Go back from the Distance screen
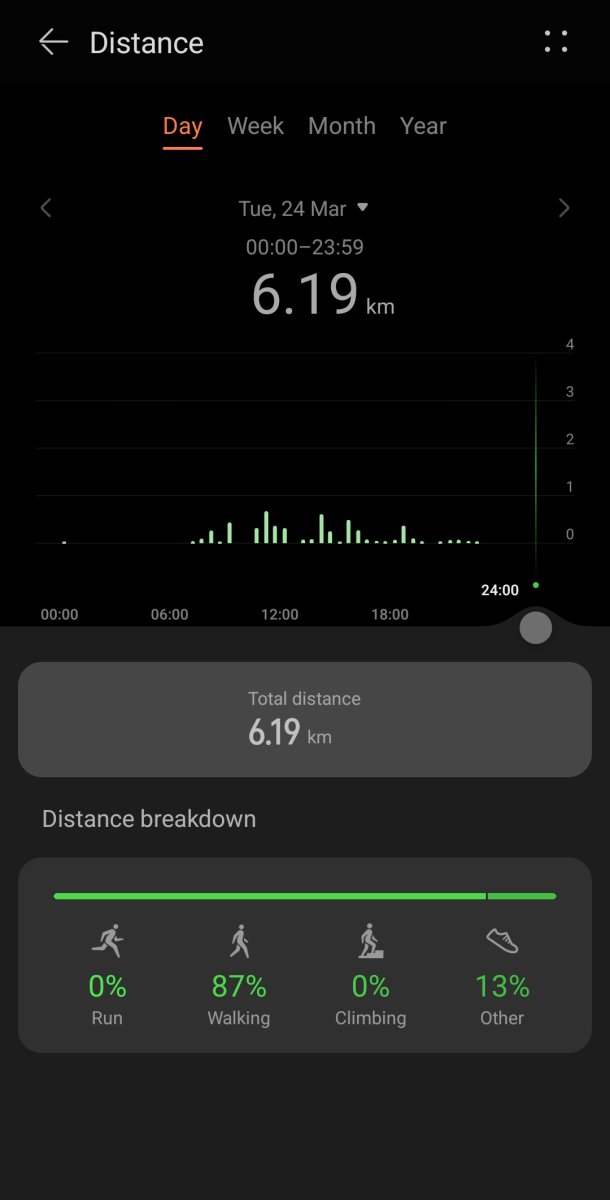 (x=53, y=42)
